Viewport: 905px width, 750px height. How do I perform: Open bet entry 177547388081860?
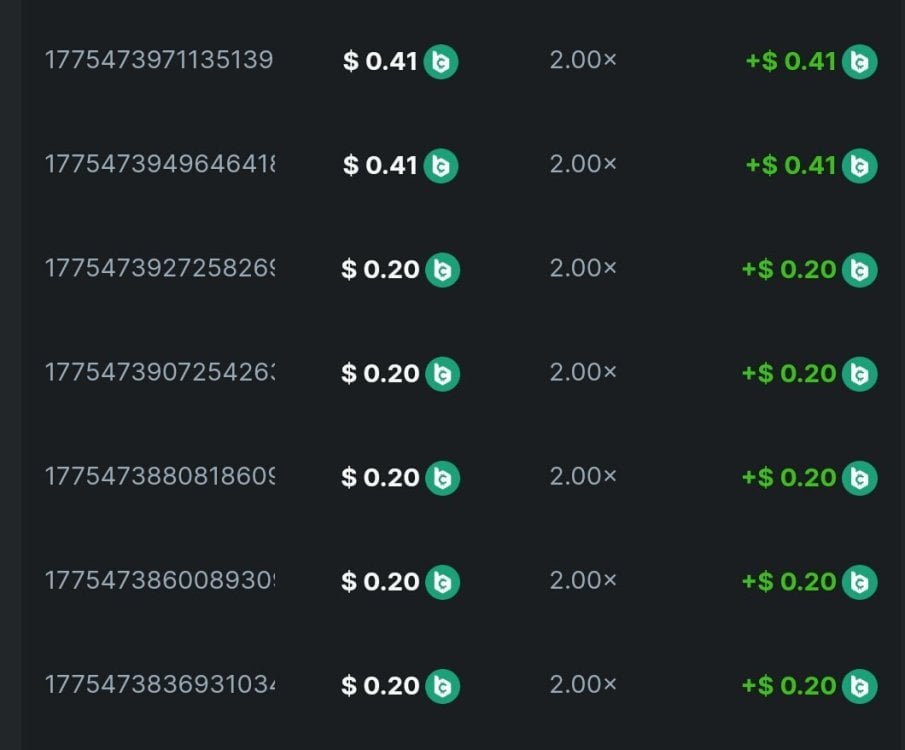[158, 476]
